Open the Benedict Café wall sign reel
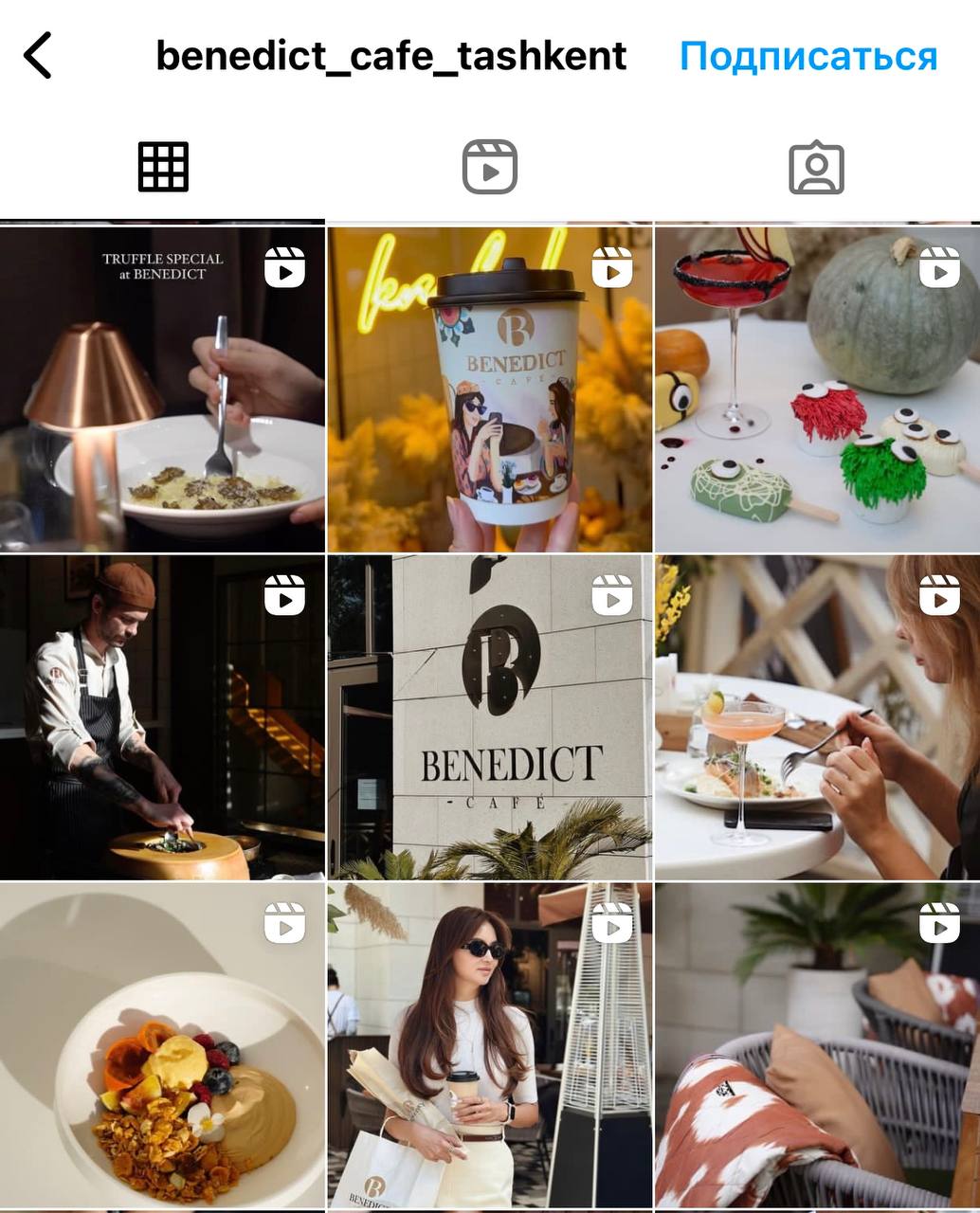Image resolution: width=980 pixels, height=1213 pixels. coord(489,716)
